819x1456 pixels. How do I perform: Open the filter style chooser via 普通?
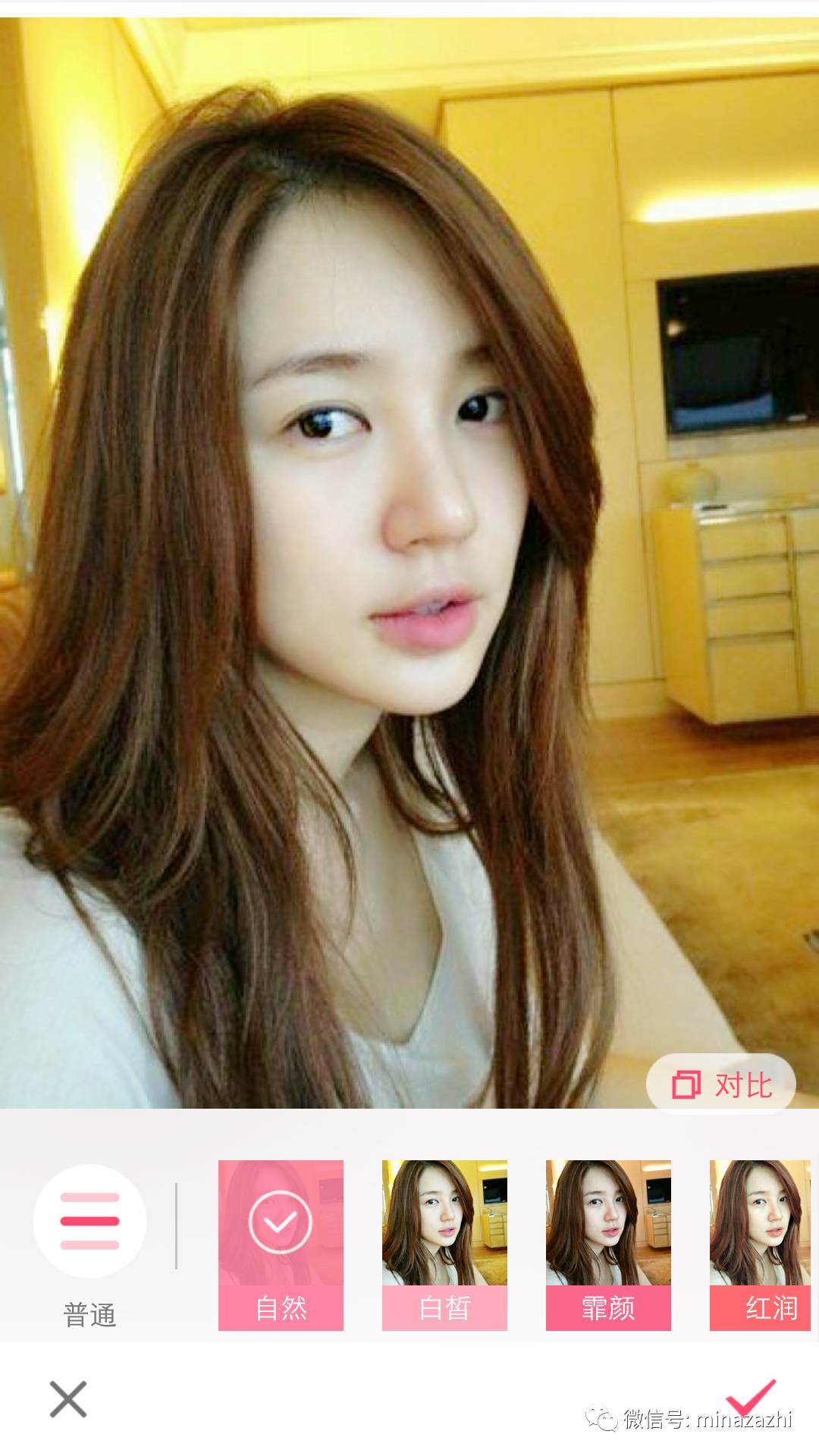[90, 1244]
